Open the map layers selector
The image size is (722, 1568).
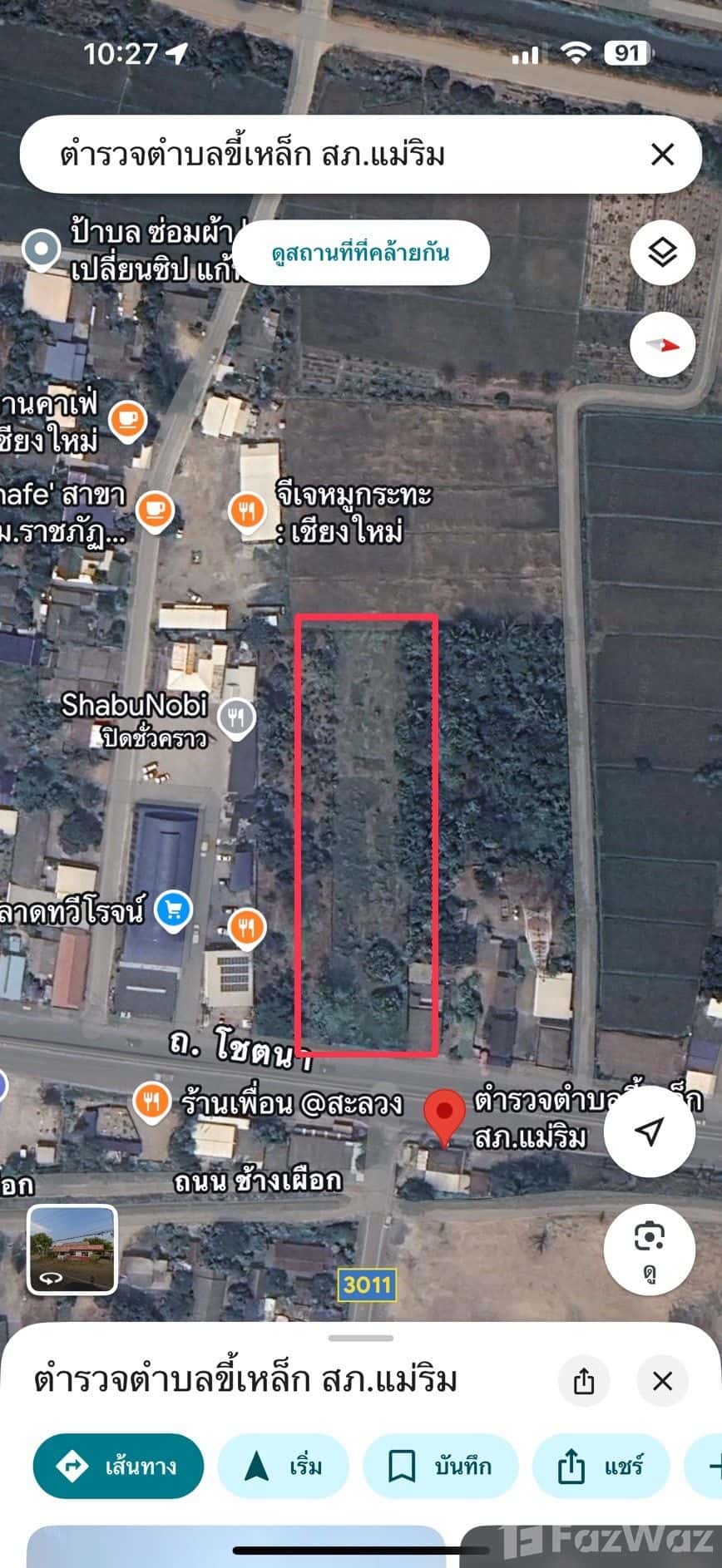(x=662, y=253)
